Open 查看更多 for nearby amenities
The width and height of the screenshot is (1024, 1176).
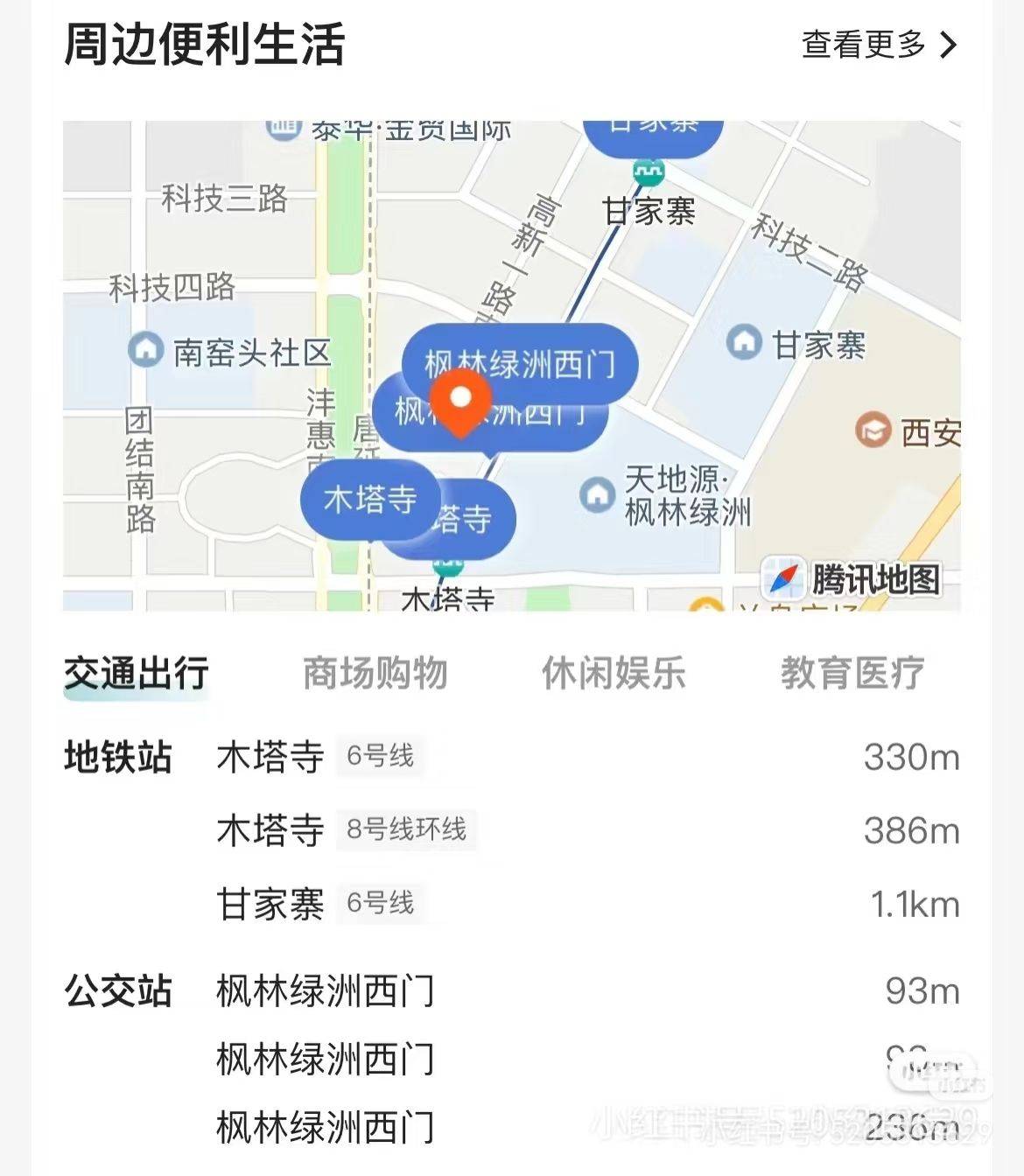click(x=878, y=44)
